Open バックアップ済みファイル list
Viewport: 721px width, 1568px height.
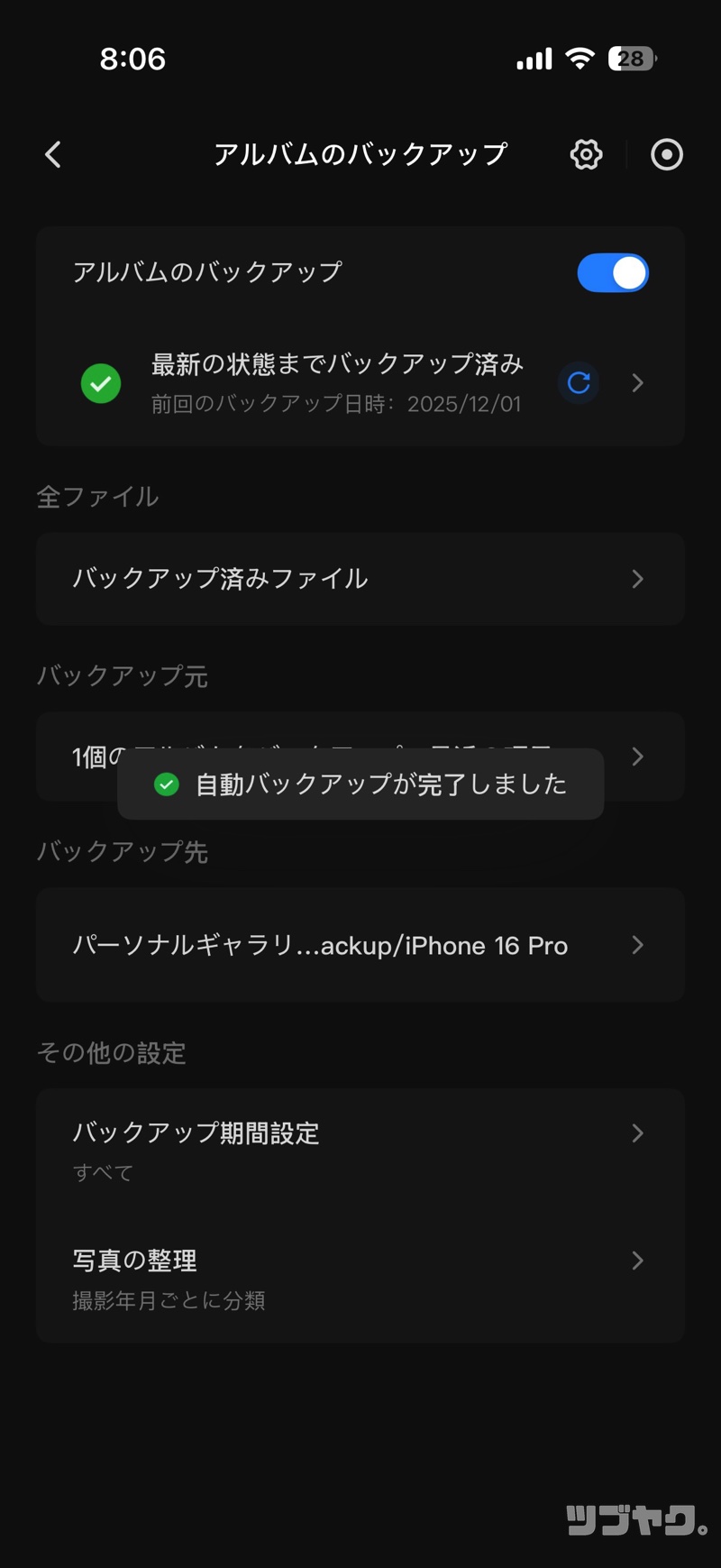pos(360,579)
